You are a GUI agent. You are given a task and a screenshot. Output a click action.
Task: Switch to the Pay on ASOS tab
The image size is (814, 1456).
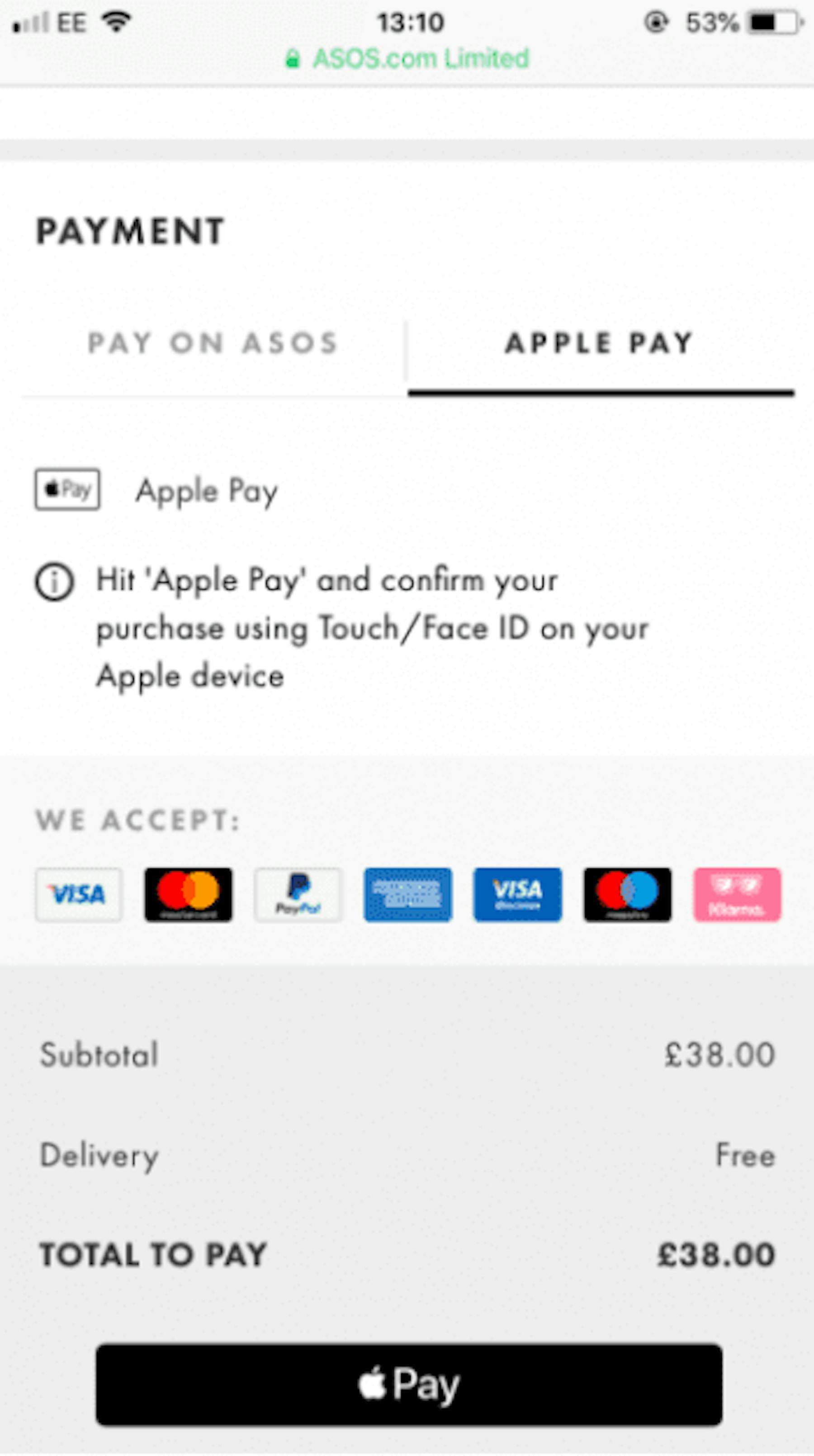[x=213, y=344]
